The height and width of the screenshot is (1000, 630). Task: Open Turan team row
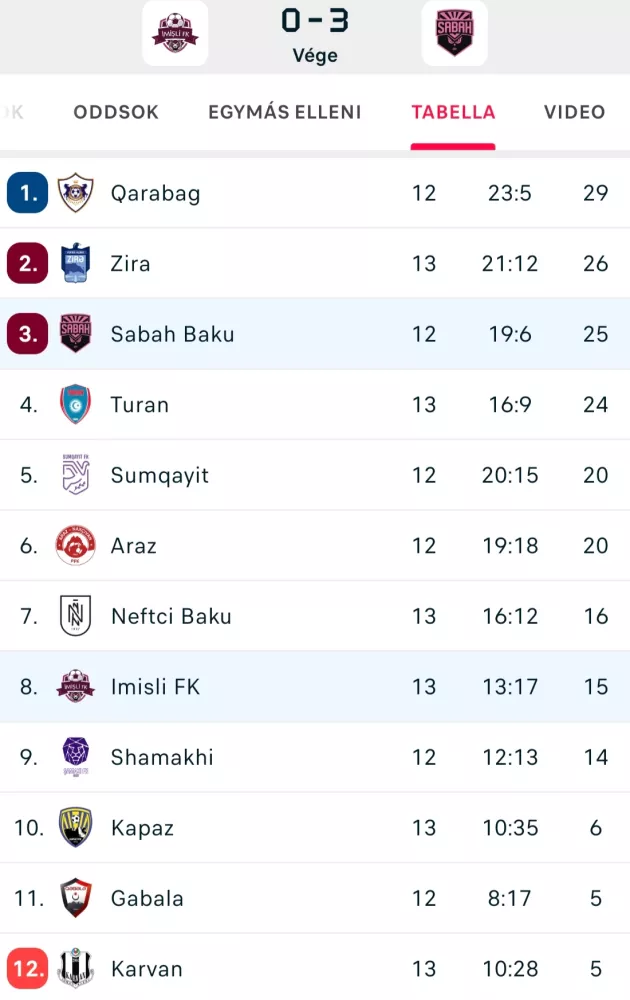pos(140,405)
